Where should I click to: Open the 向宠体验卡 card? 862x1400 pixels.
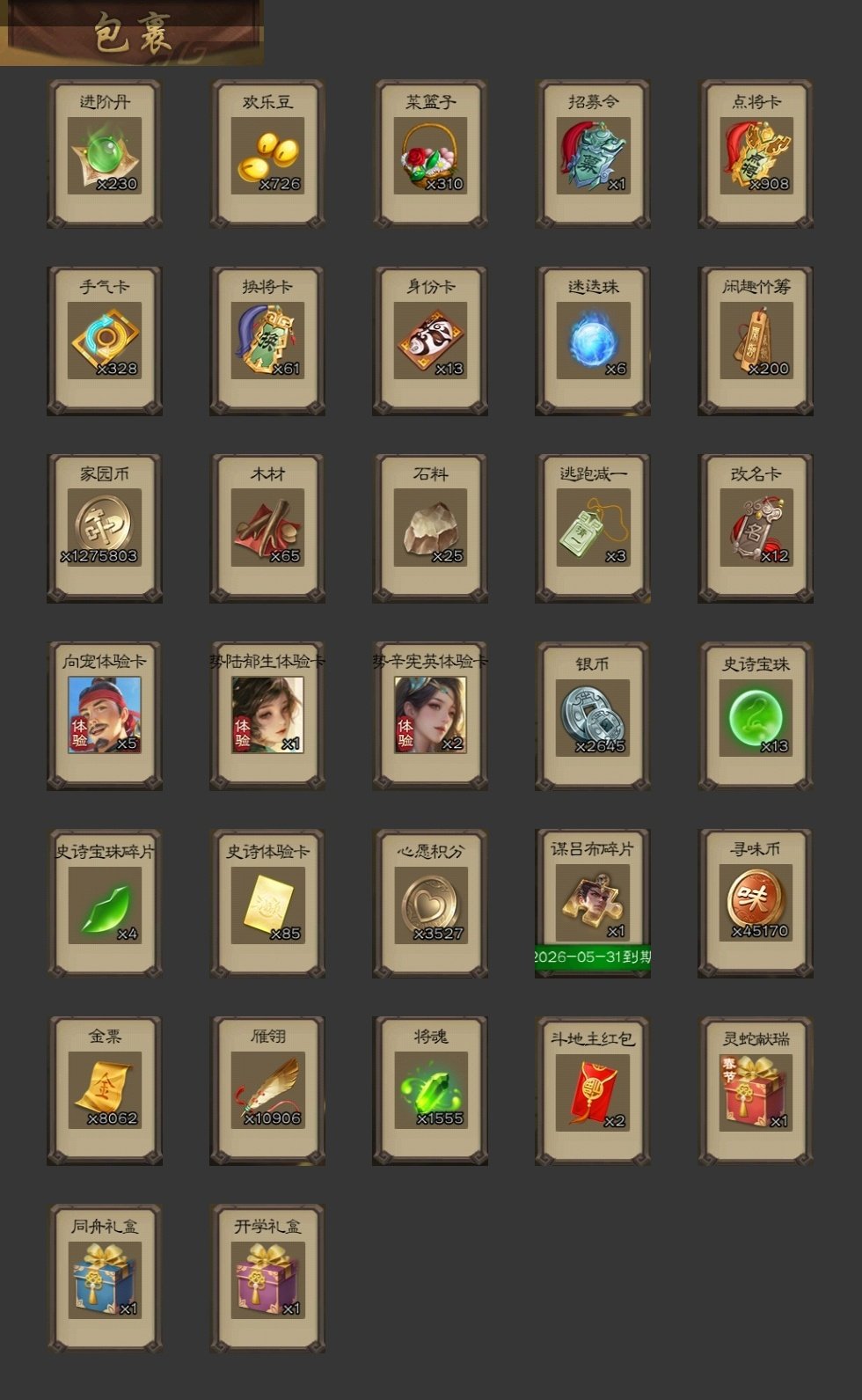105,715
